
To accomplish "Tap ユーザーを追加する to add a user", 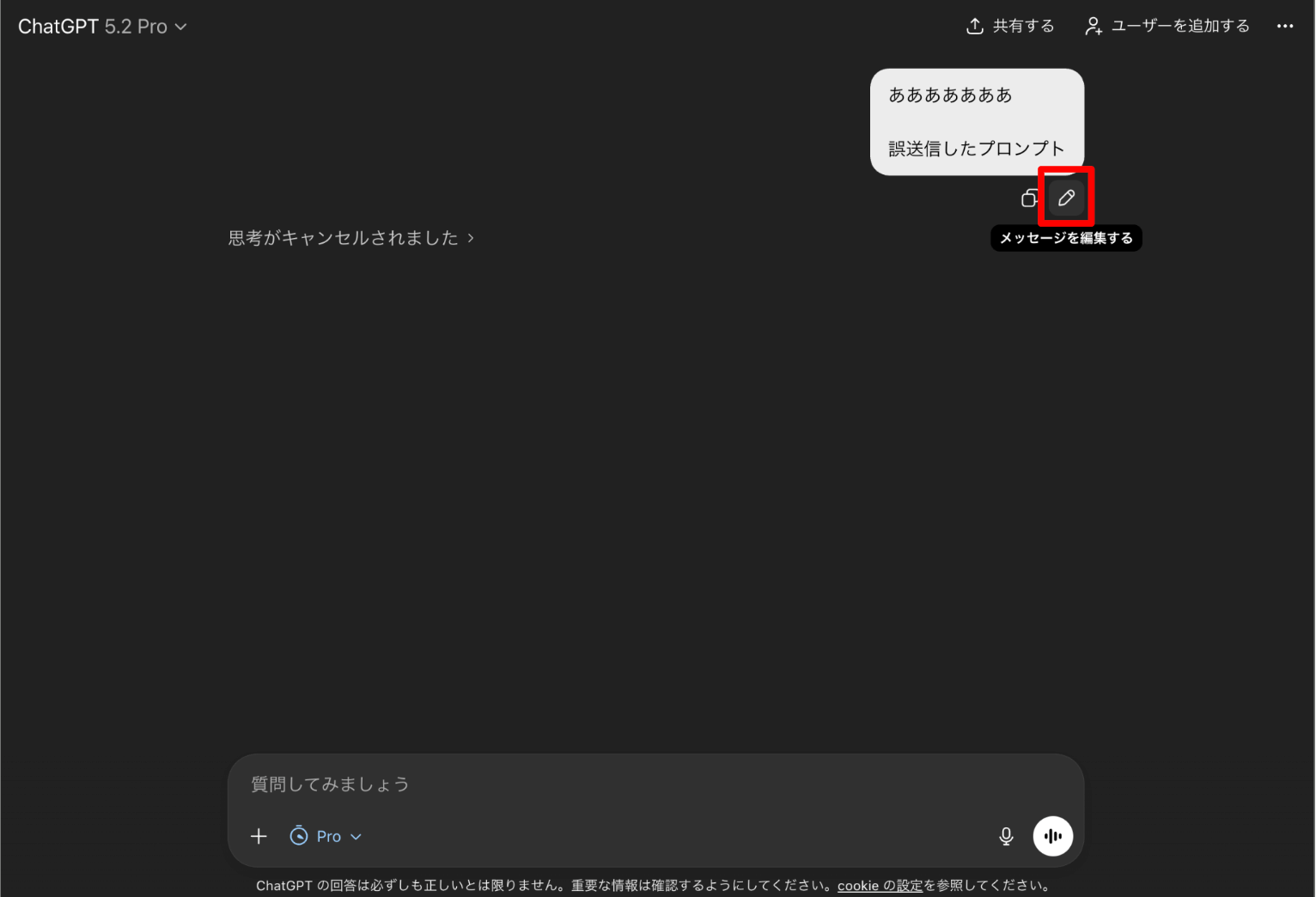I will click(1167, 26).
